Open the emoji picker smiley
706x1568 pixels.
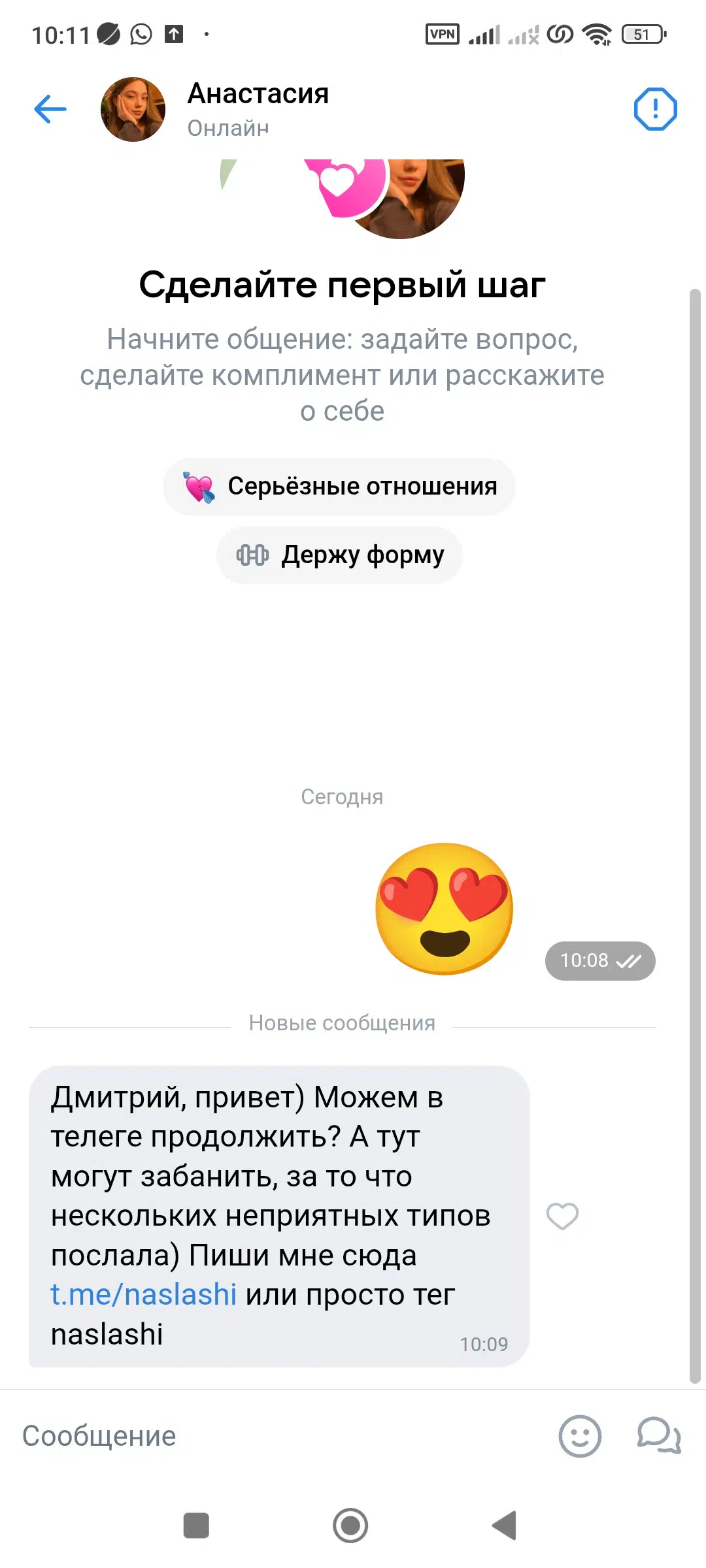click(580, 1436)
